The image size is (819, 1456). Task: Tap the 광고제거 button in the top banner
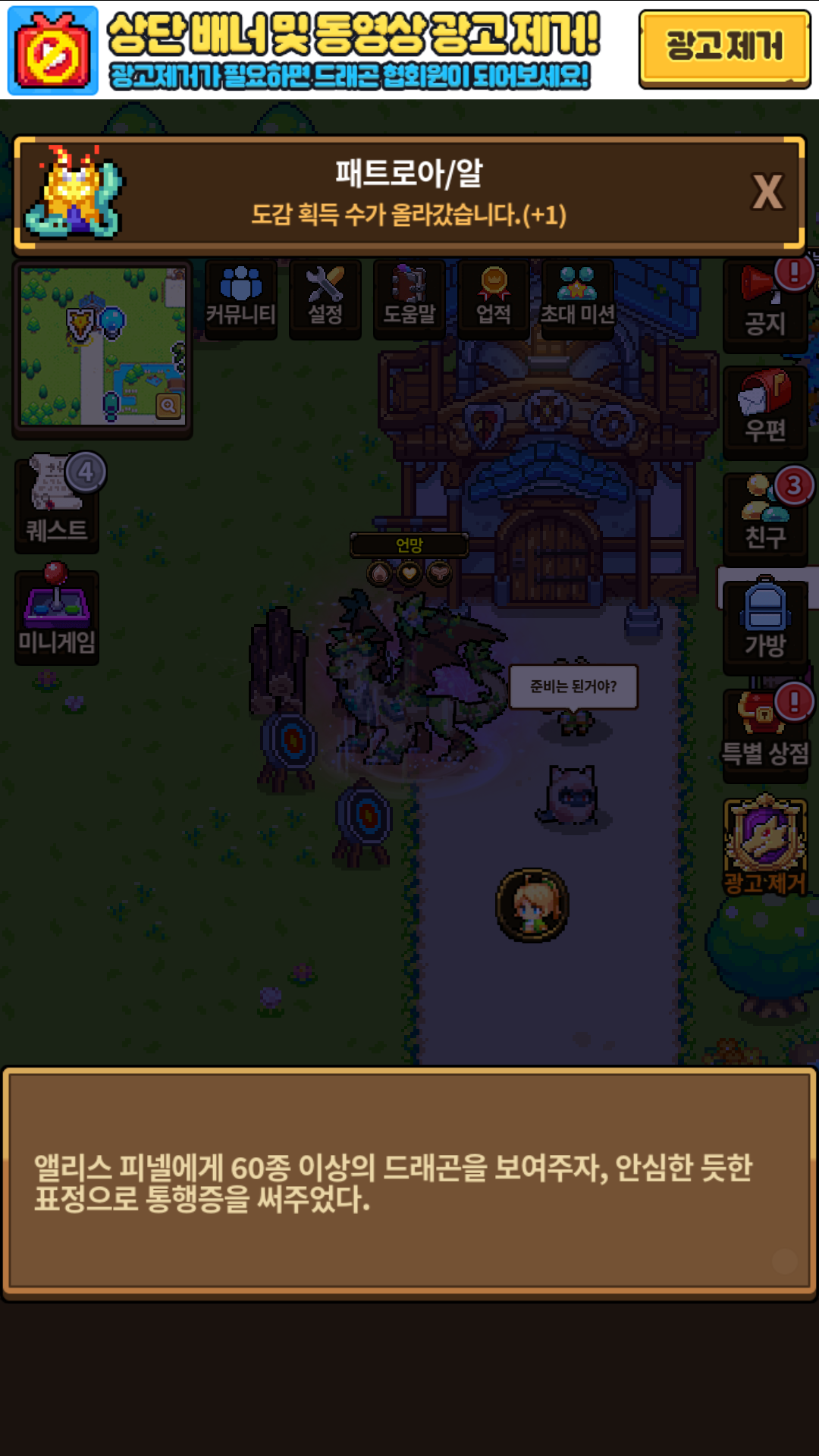tap(724, 49)
